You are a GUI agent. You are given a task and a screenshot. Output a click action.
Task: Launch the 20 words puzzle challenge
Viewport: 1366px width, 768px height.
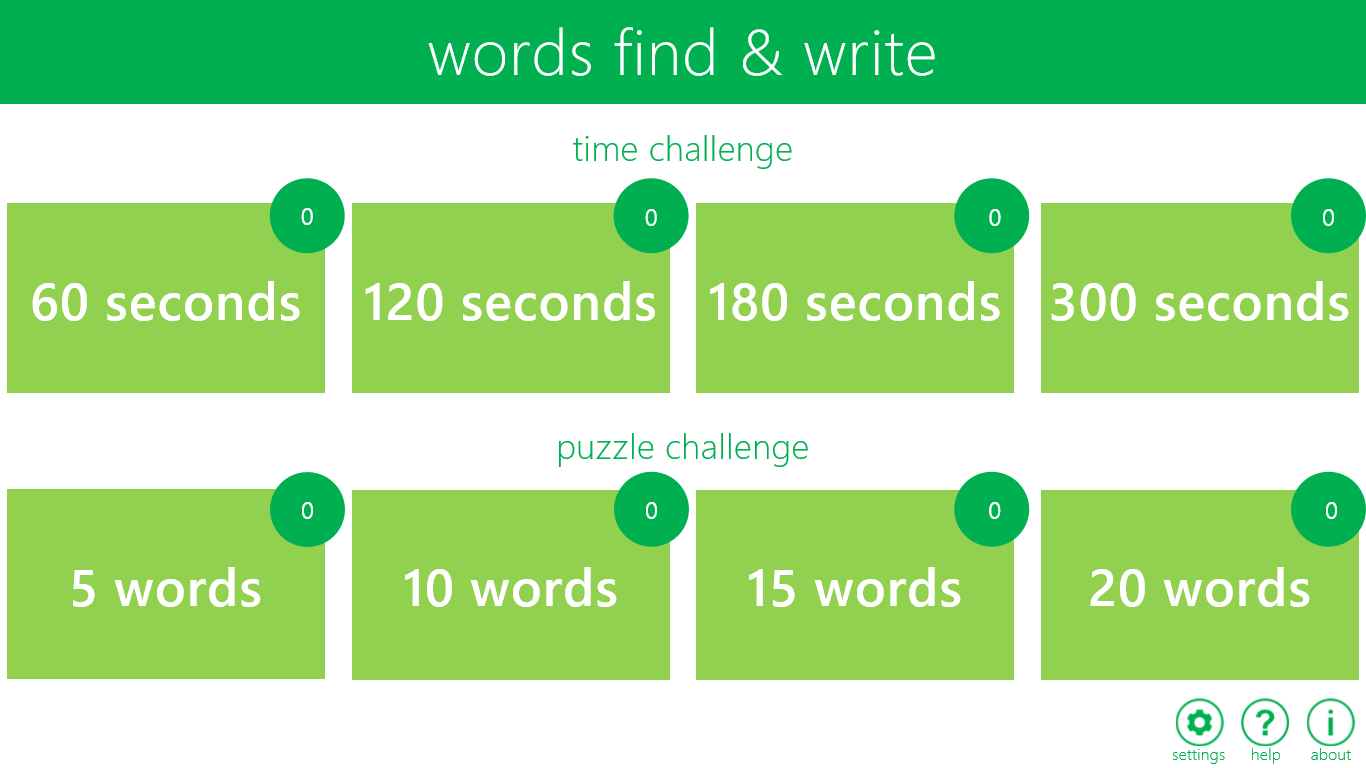1199,586
